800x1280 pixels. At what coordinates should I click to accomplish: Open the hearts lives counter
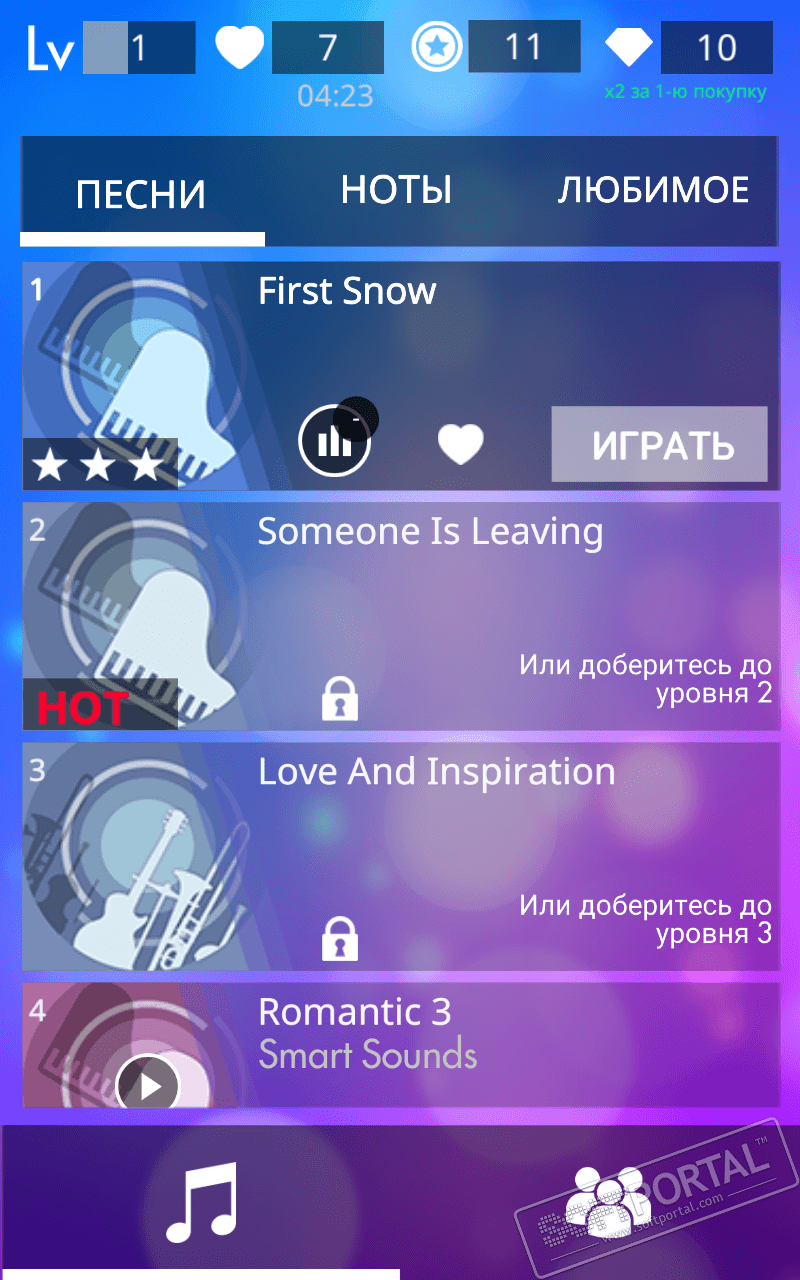[x=300, y=47]
